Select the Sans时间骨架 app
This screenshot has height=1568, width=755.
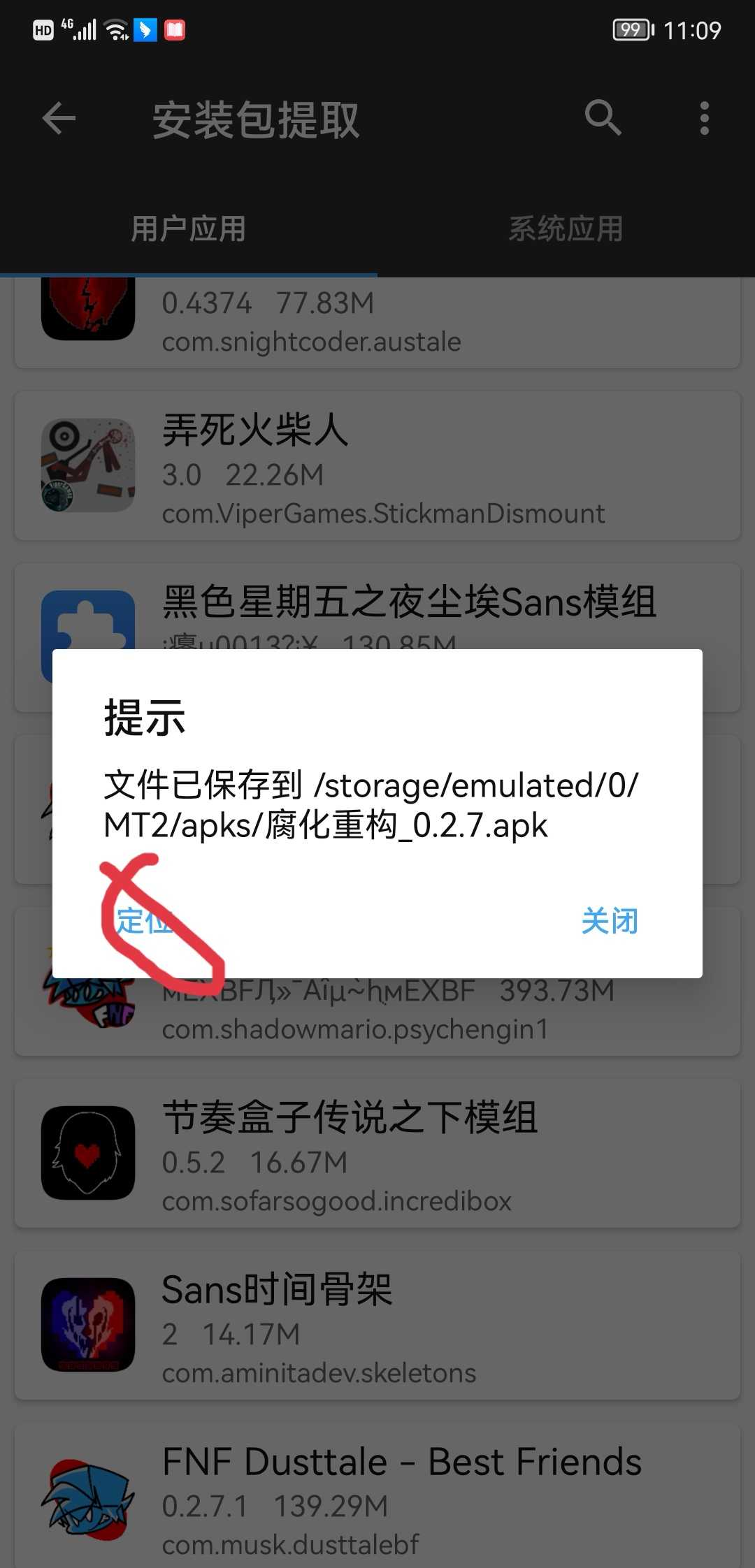coord(377,1325)
